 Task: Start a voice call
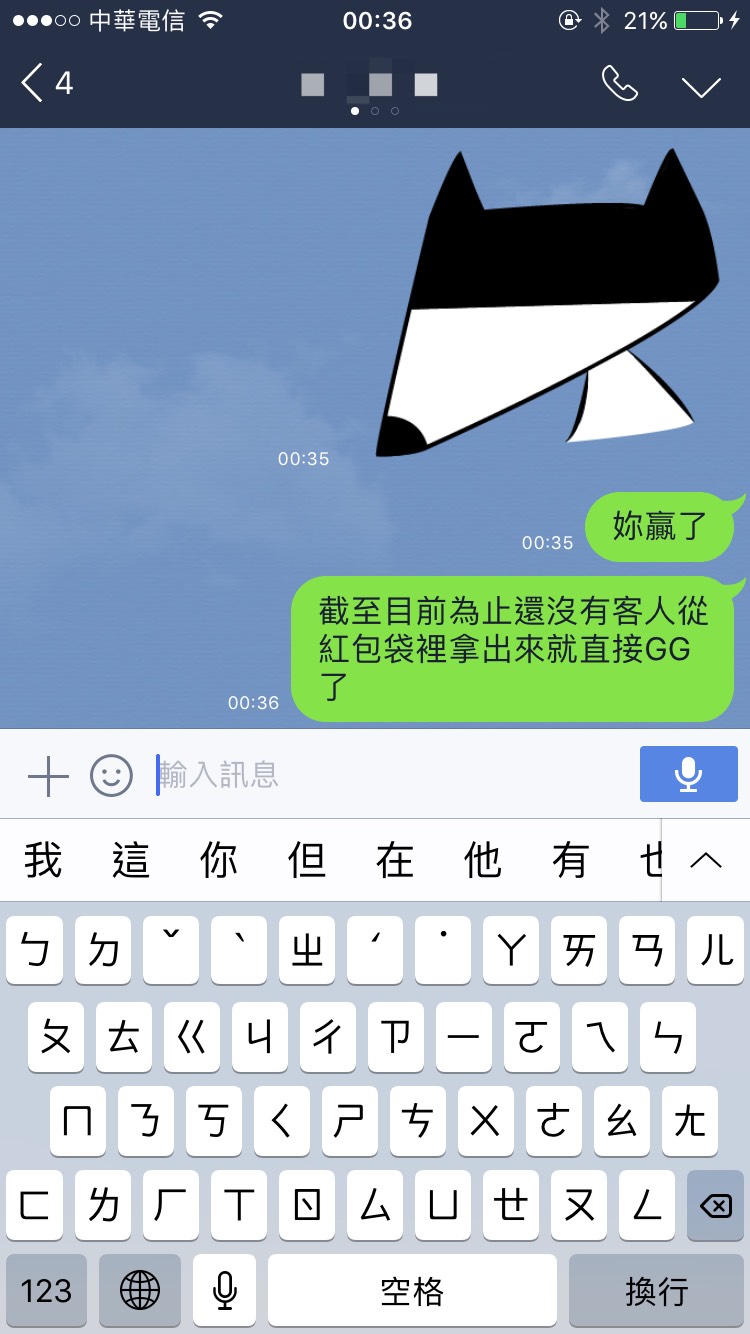pyautogui.click(x=619, y=84)
